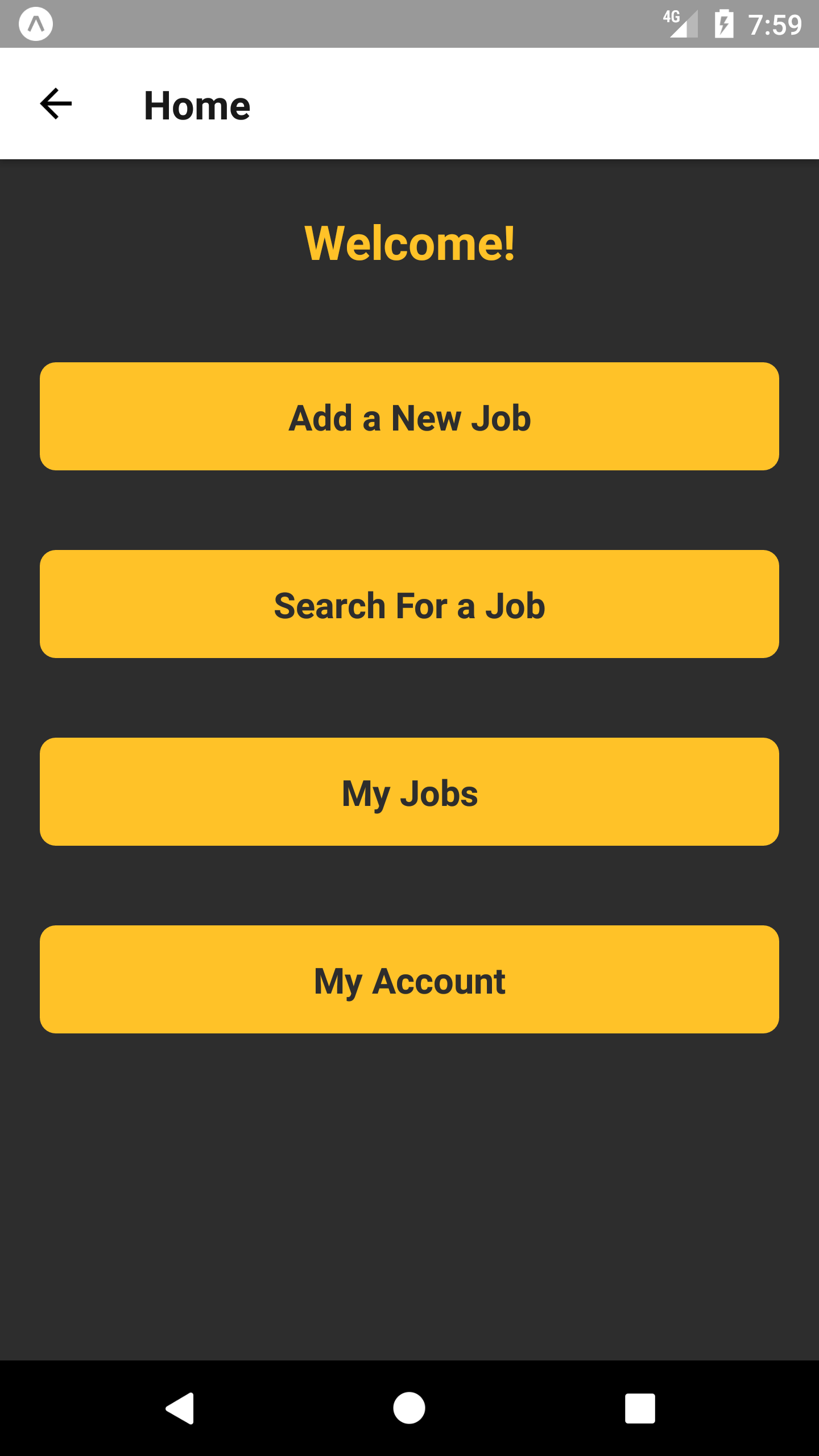Open Search For a Job

coord(409,604)
